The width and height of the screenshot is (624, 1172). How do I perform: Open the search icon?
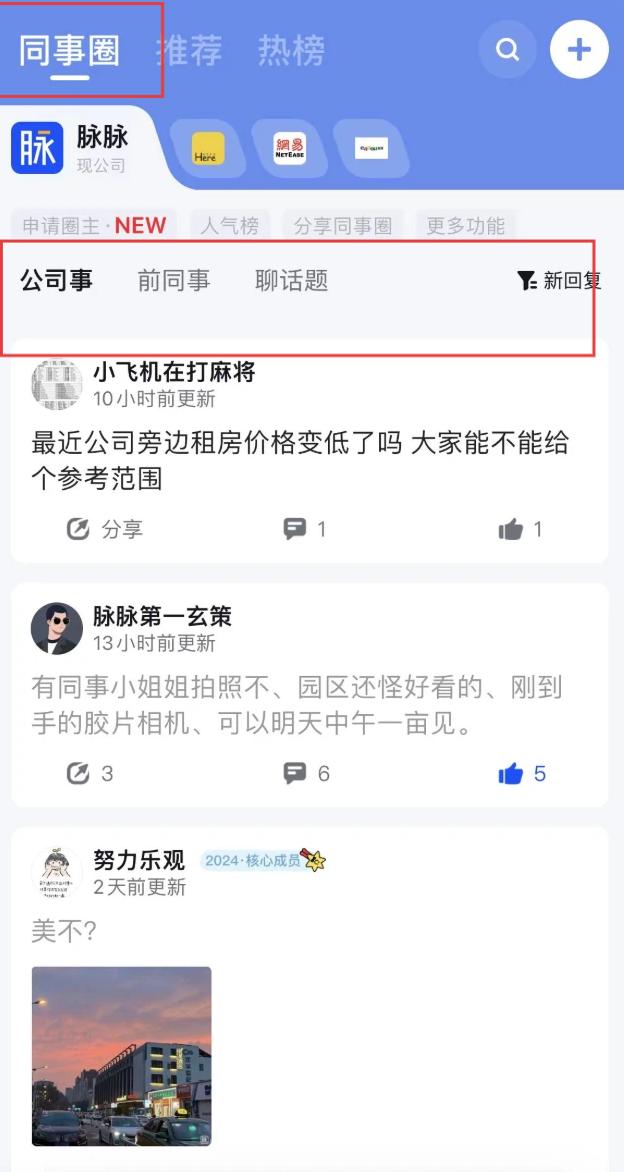[x=507, y=49]
